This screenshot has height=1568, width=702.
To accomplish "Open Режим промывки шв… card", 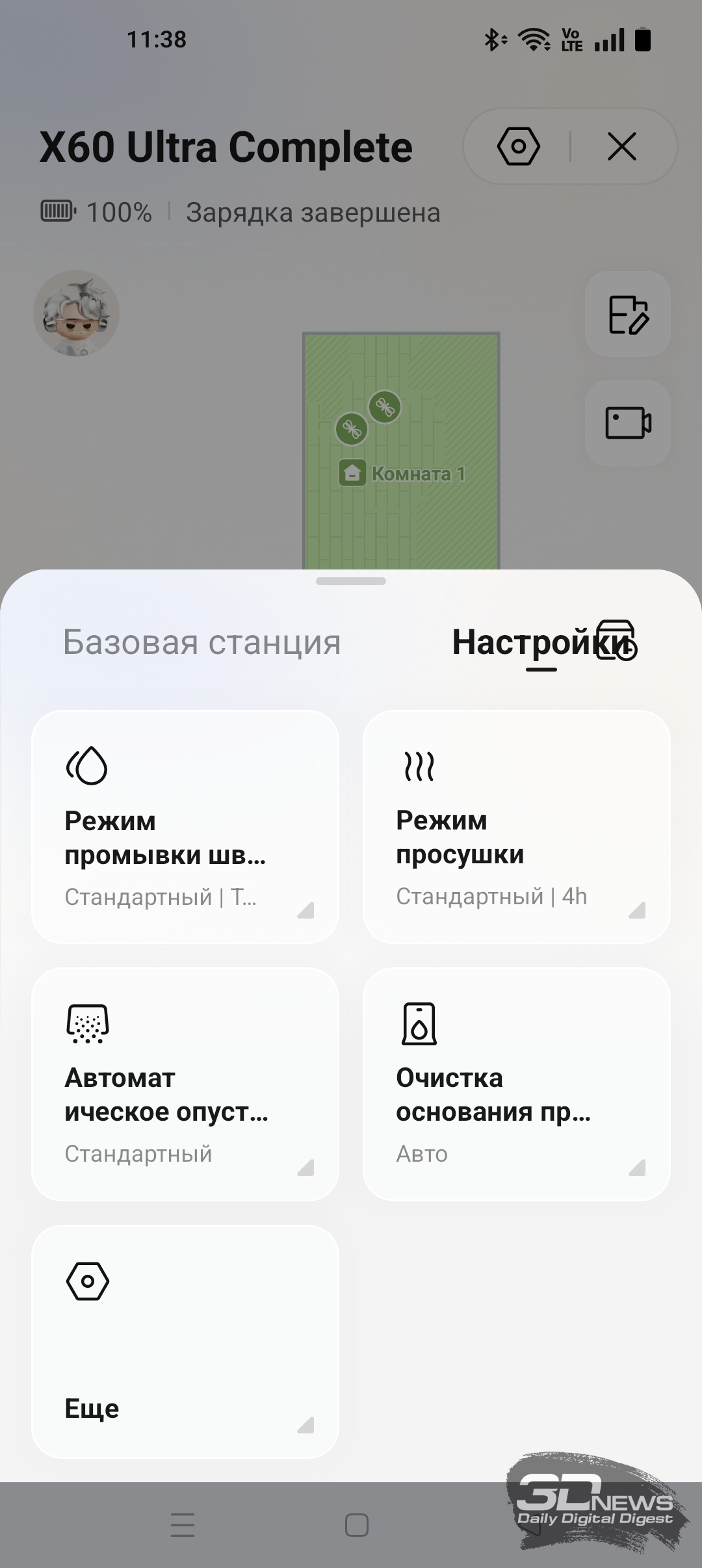I will (x=185, y=827).
